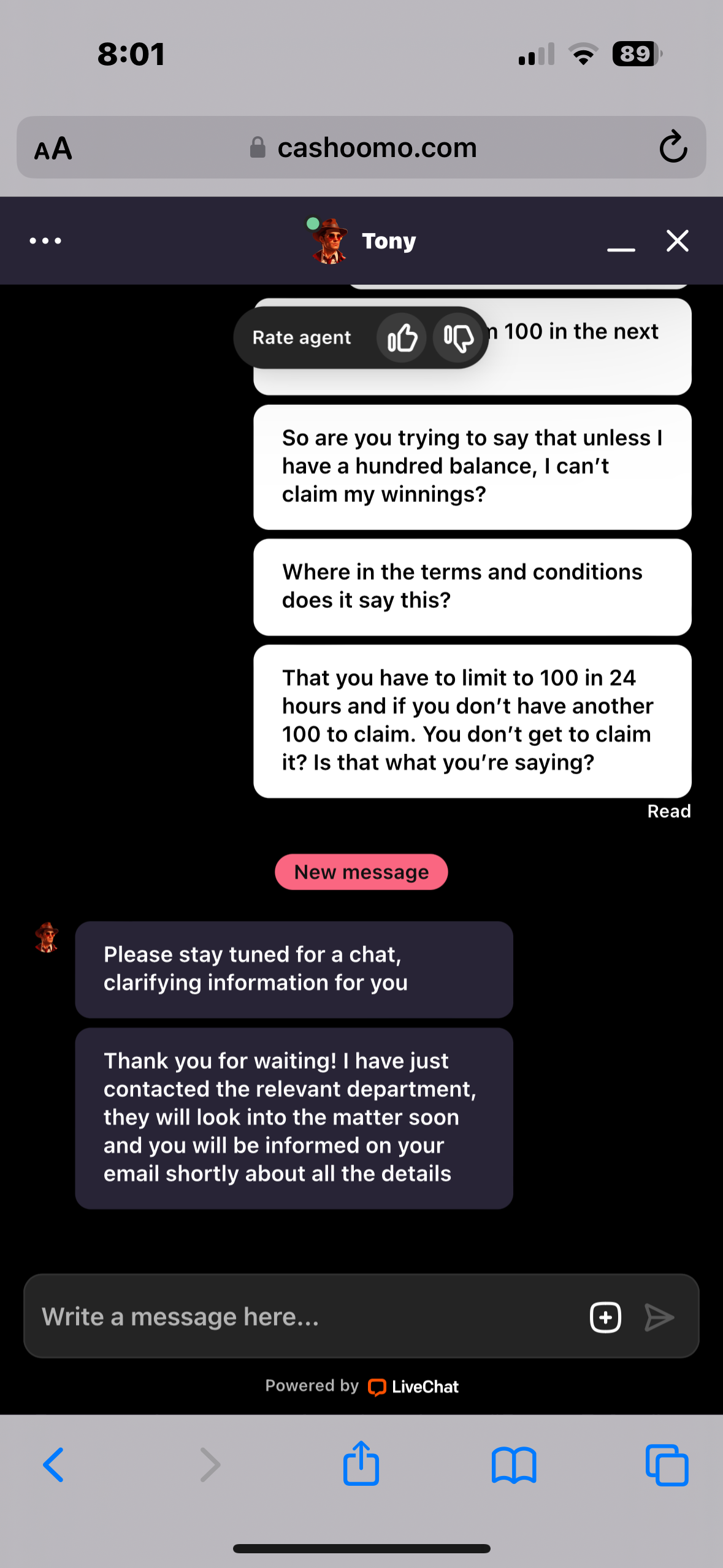Image resolution: width=723 pixels, height=1568 pixels.
Task: Send the typed message
Action: click(659, 1317)
